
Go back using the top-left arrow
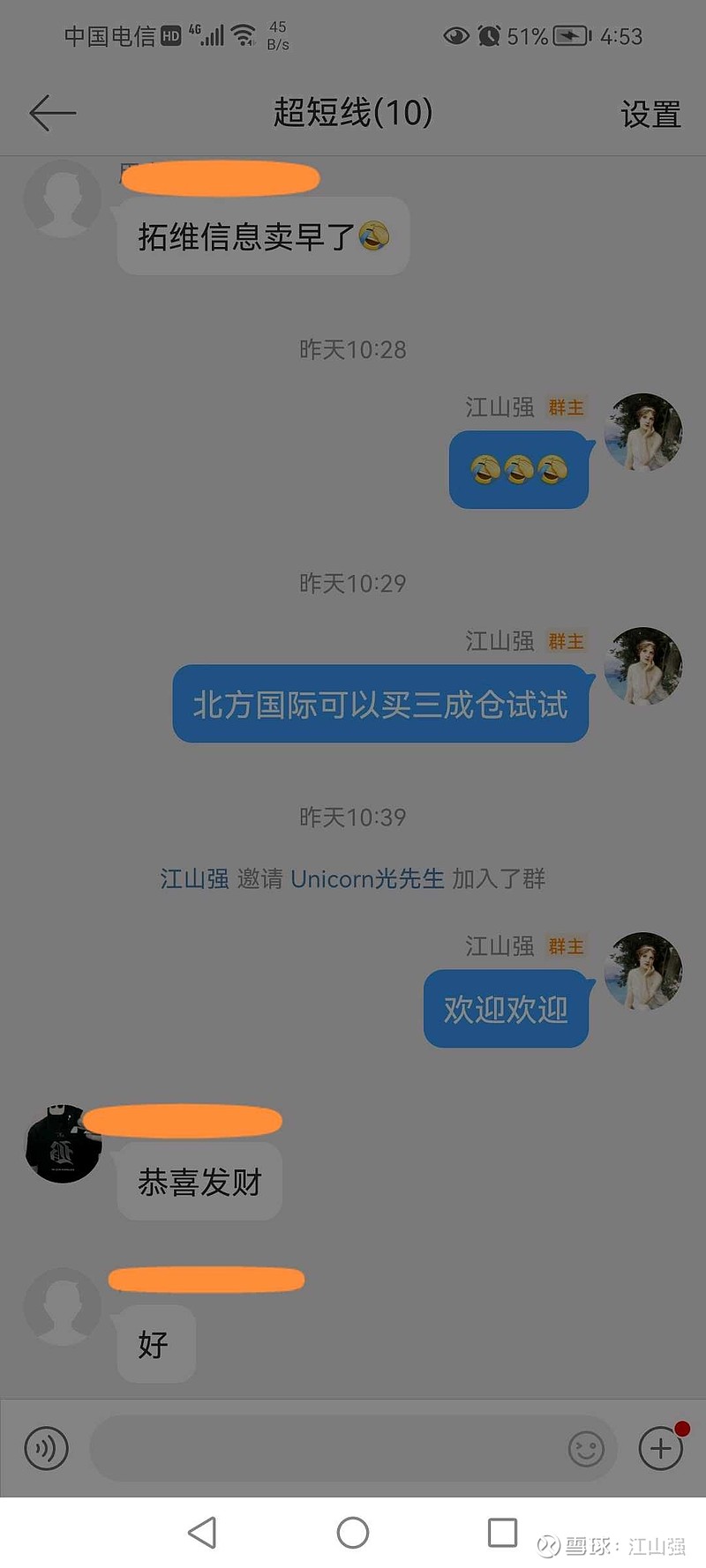pos(53,113)
